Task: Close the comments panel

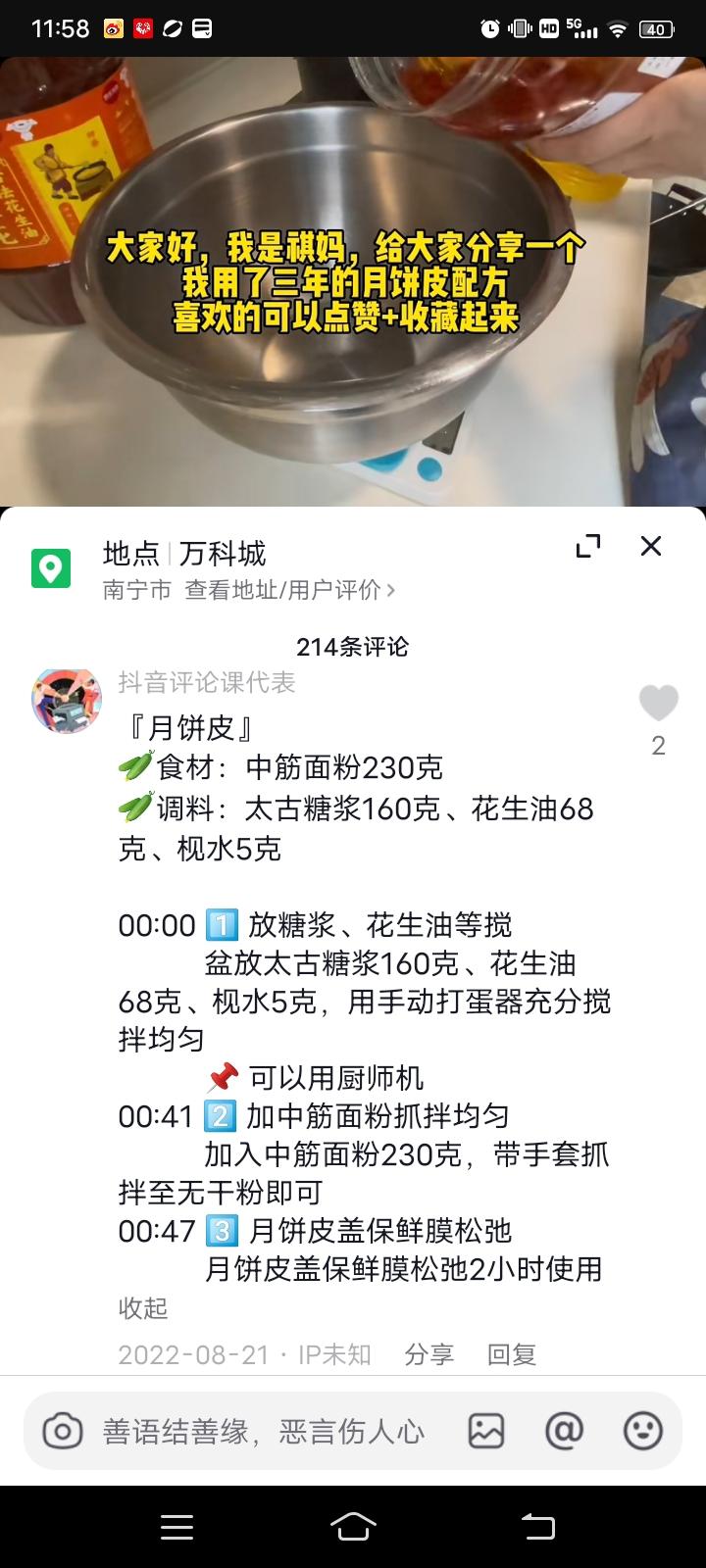Action: [651, 547]
